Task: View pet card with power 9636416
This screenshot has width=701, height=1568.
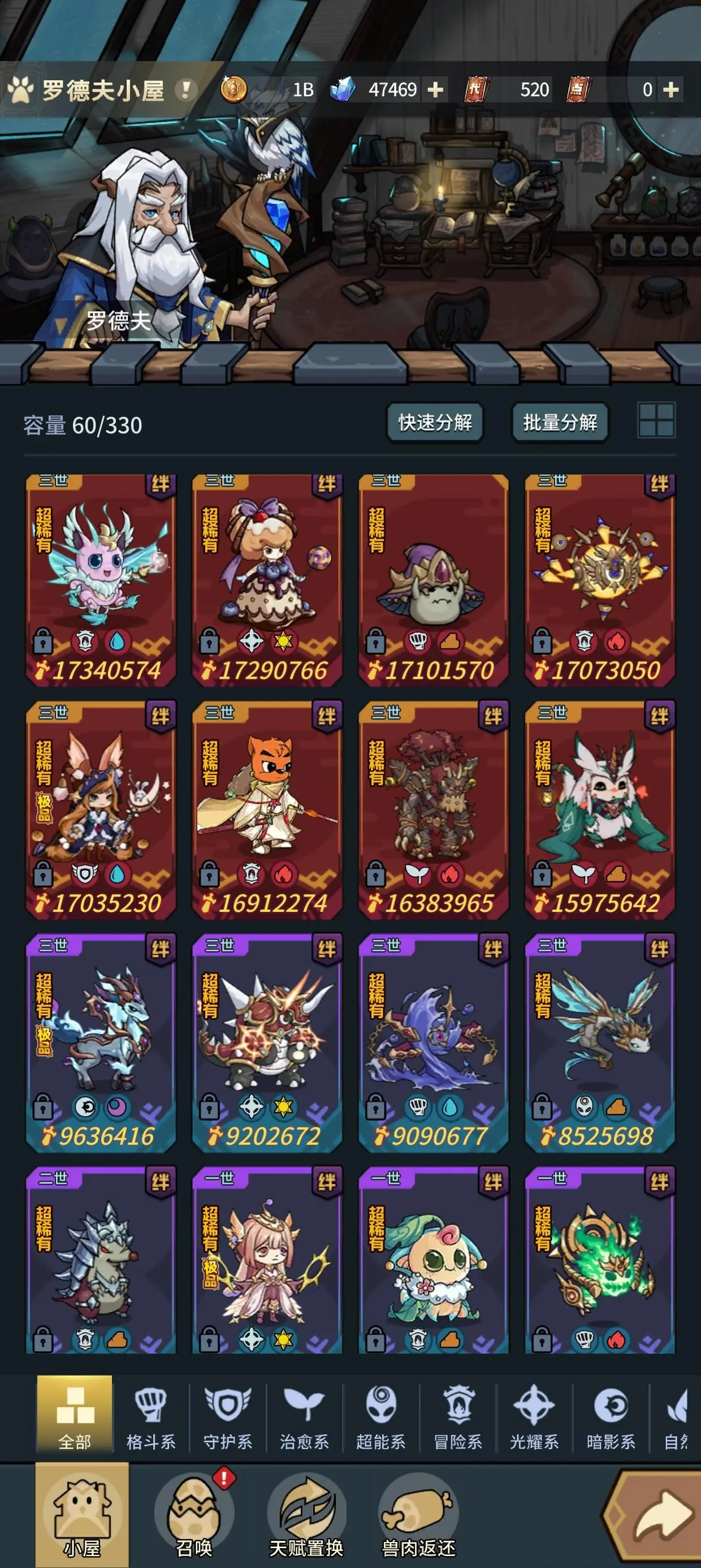Action: [101, 1042]
